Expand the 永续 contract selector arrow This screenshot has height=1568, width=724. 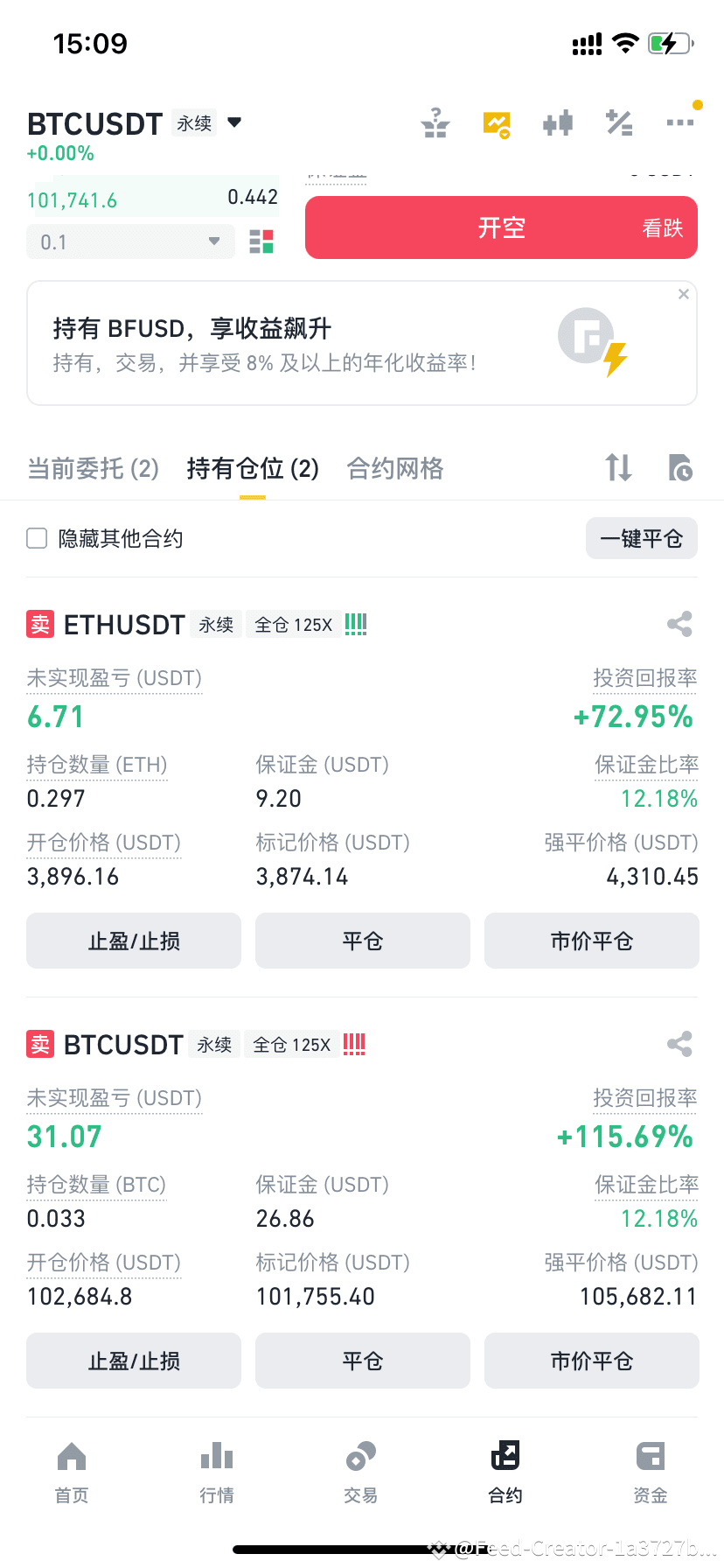(233, 123)
